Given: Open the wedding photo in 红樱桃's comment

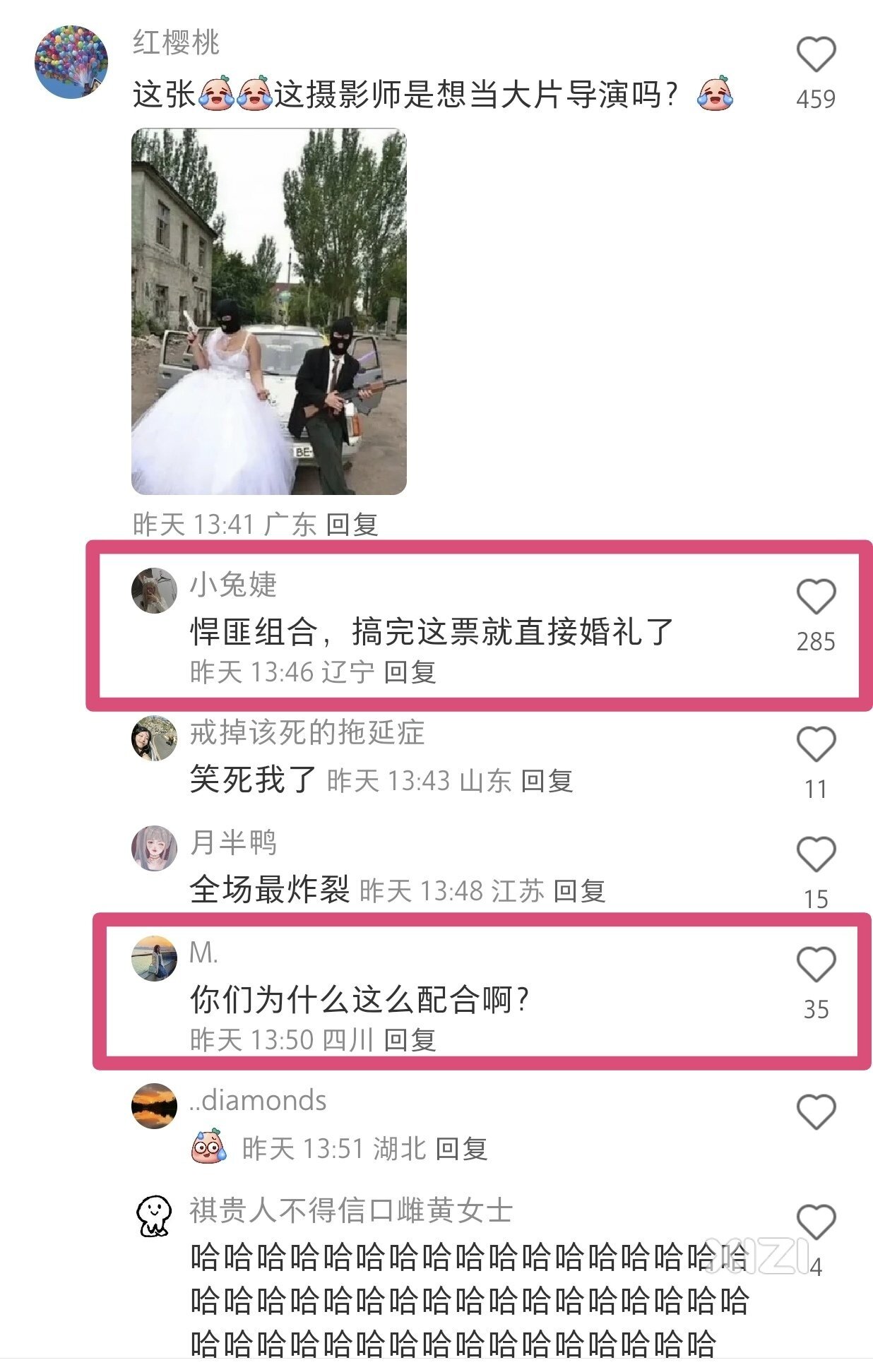Looking at the screenshot, I should click(x=268, y=311).
